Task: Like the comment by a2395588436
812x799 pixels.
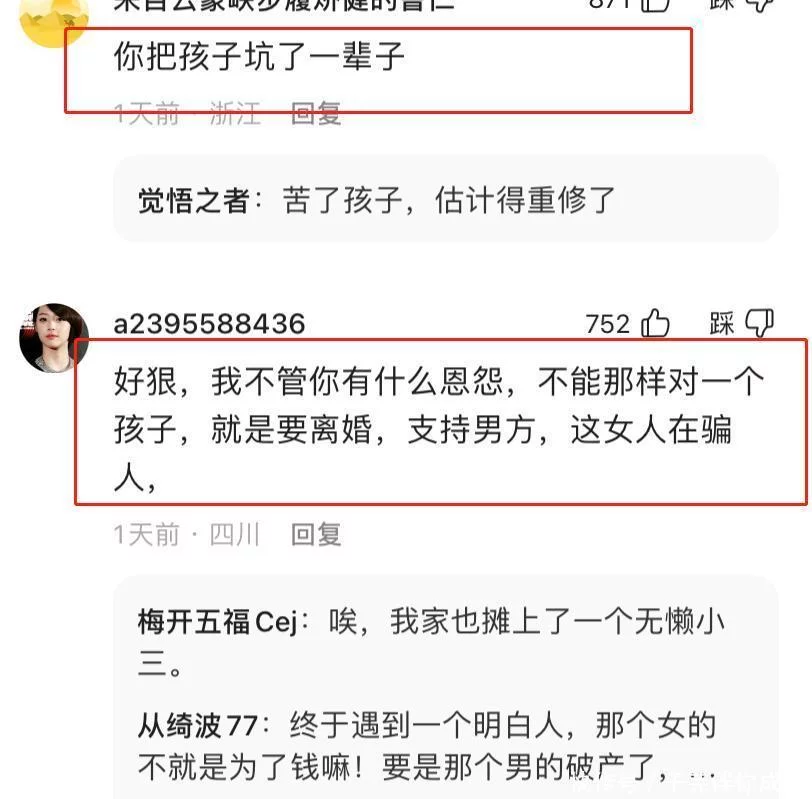Action: tap(655, 324)
